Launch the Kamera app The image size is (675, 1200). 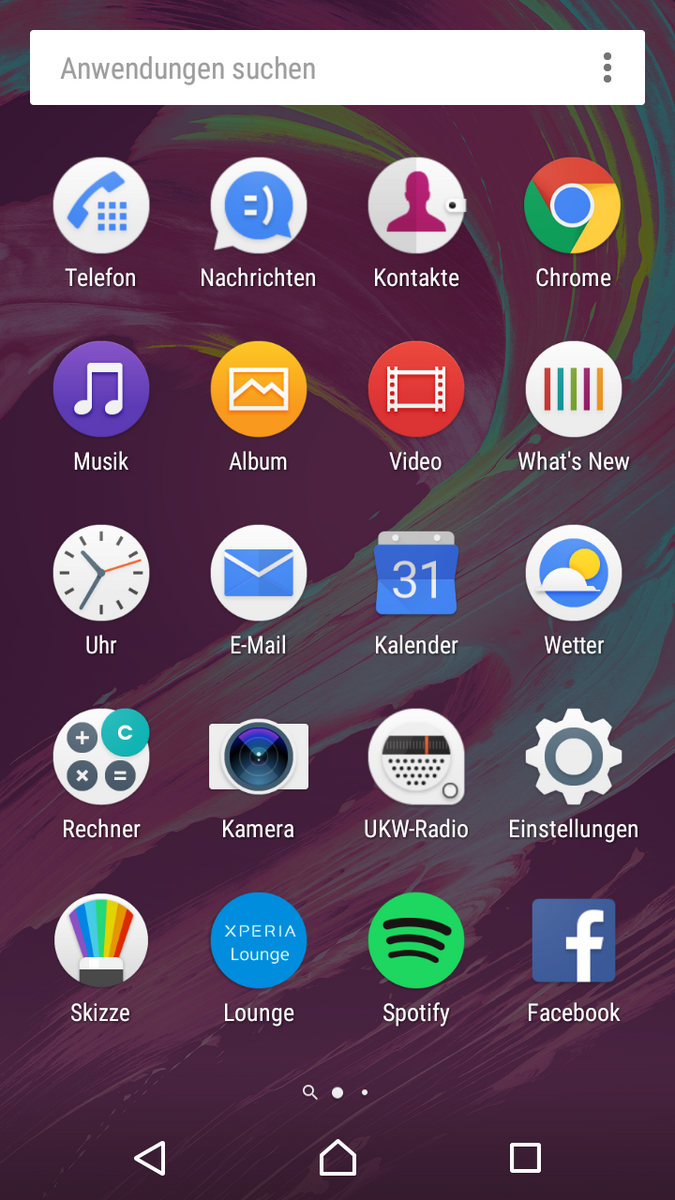(258, 757)
